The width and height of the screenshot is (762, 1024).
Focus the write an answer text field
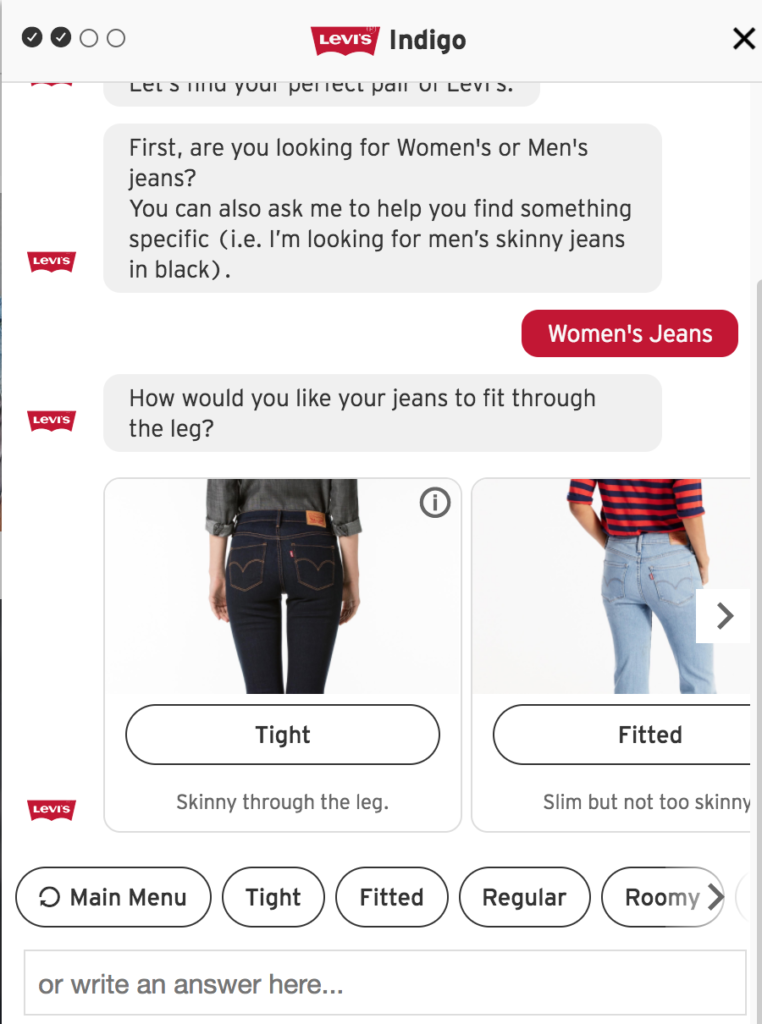385,984
